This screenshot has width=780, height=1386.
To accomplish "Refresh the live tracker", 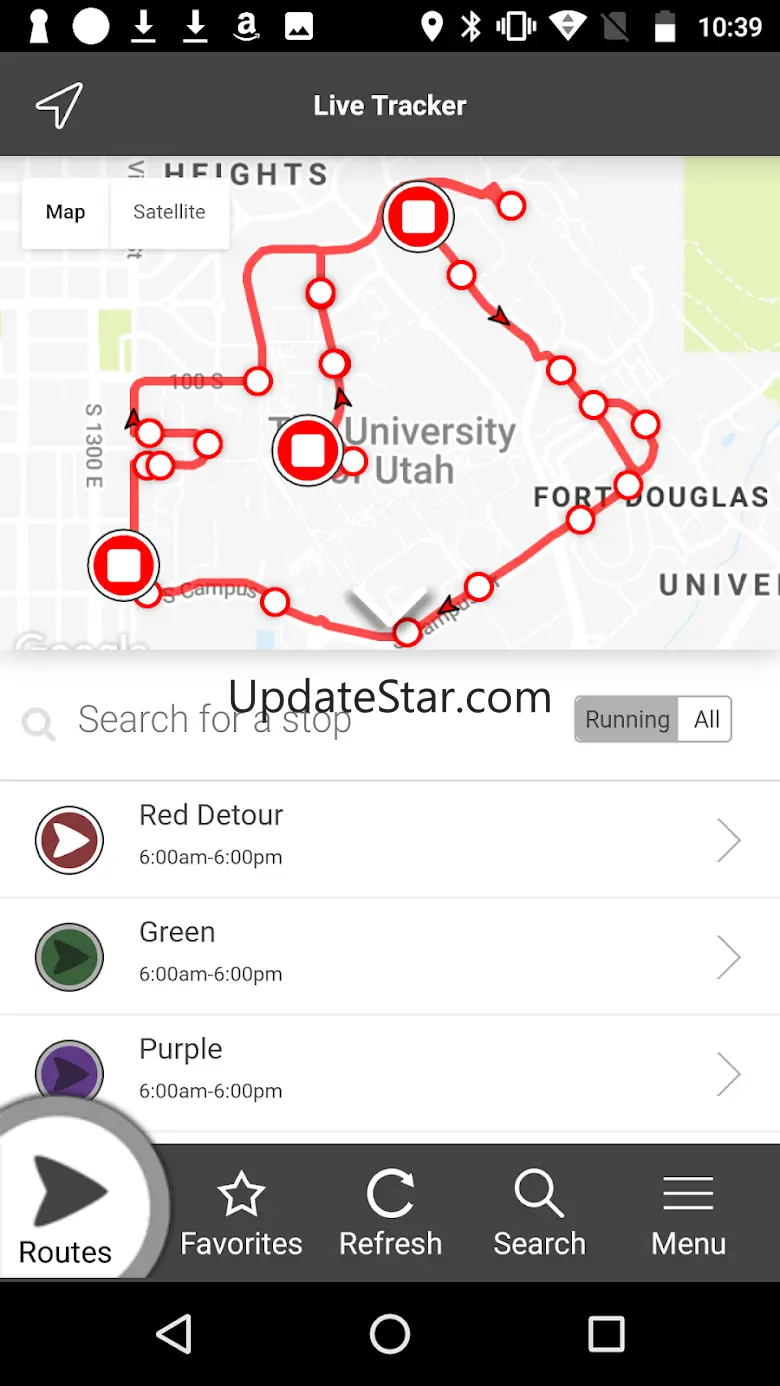I will click(x=390, y=1215).
